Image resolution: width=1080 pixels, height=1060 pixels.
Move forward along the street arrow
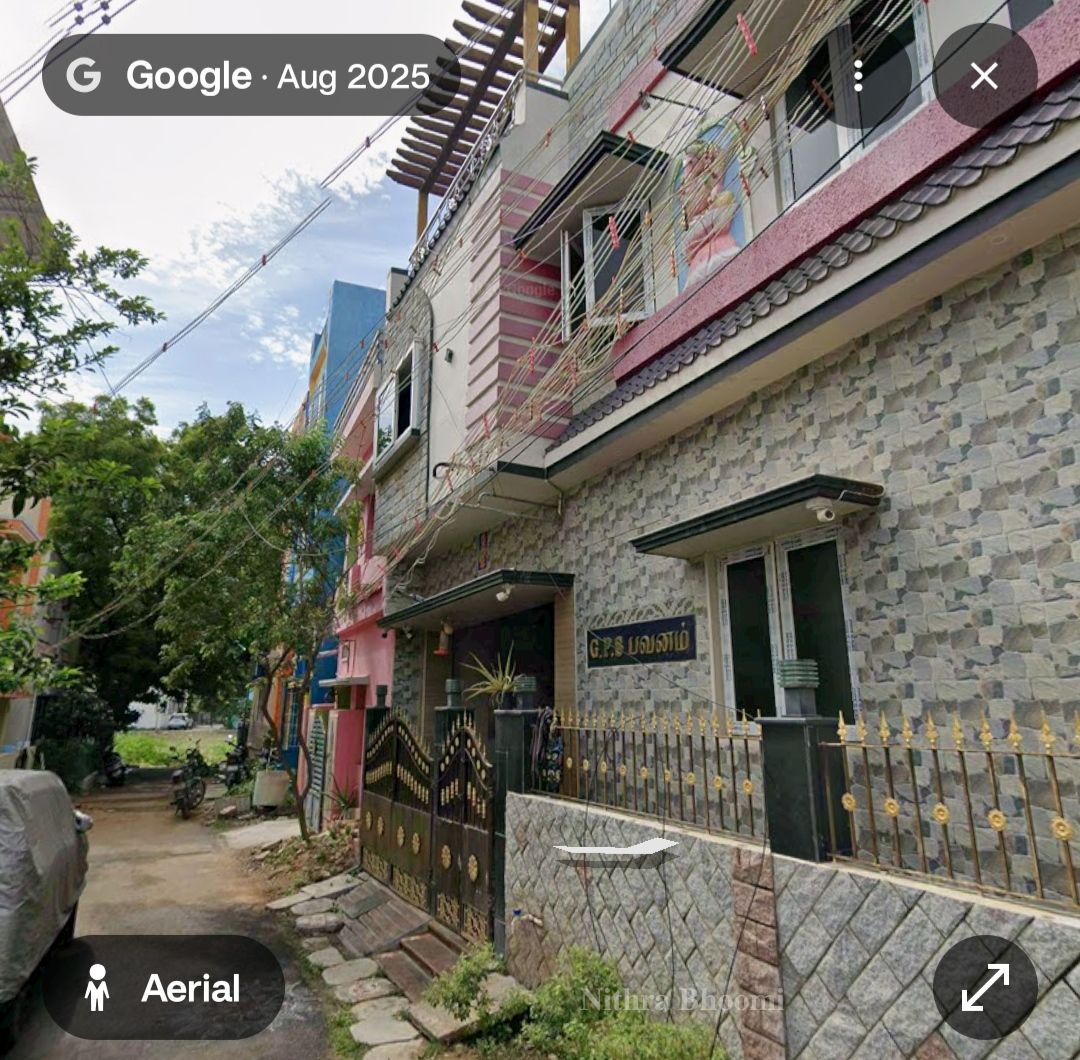pyautogui.click(x=615, y=853)
